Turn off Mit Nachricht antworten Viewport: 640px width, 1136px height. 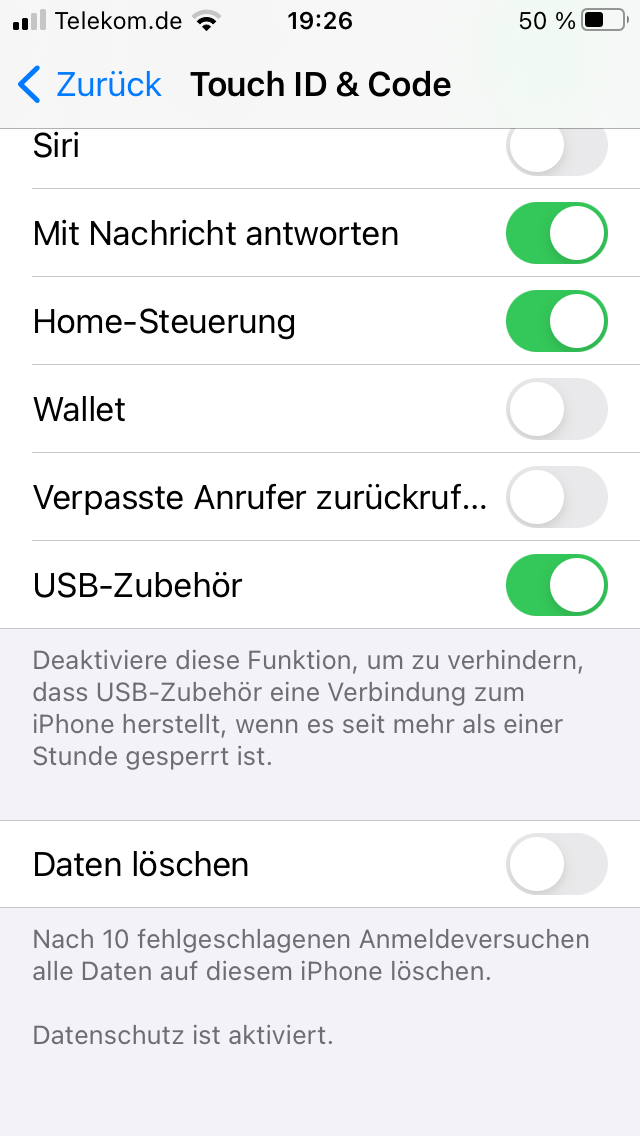point(557,233)
